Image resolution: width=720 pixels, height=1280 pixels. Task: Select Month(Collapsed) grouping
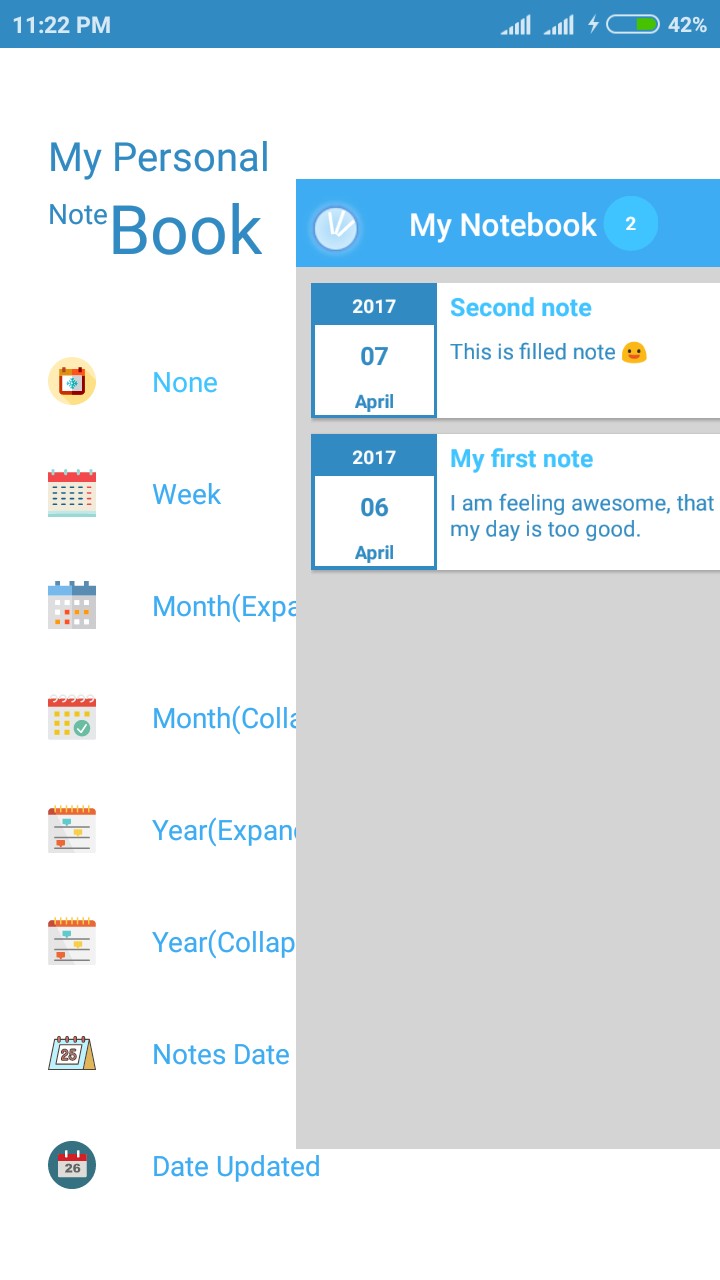222,718
